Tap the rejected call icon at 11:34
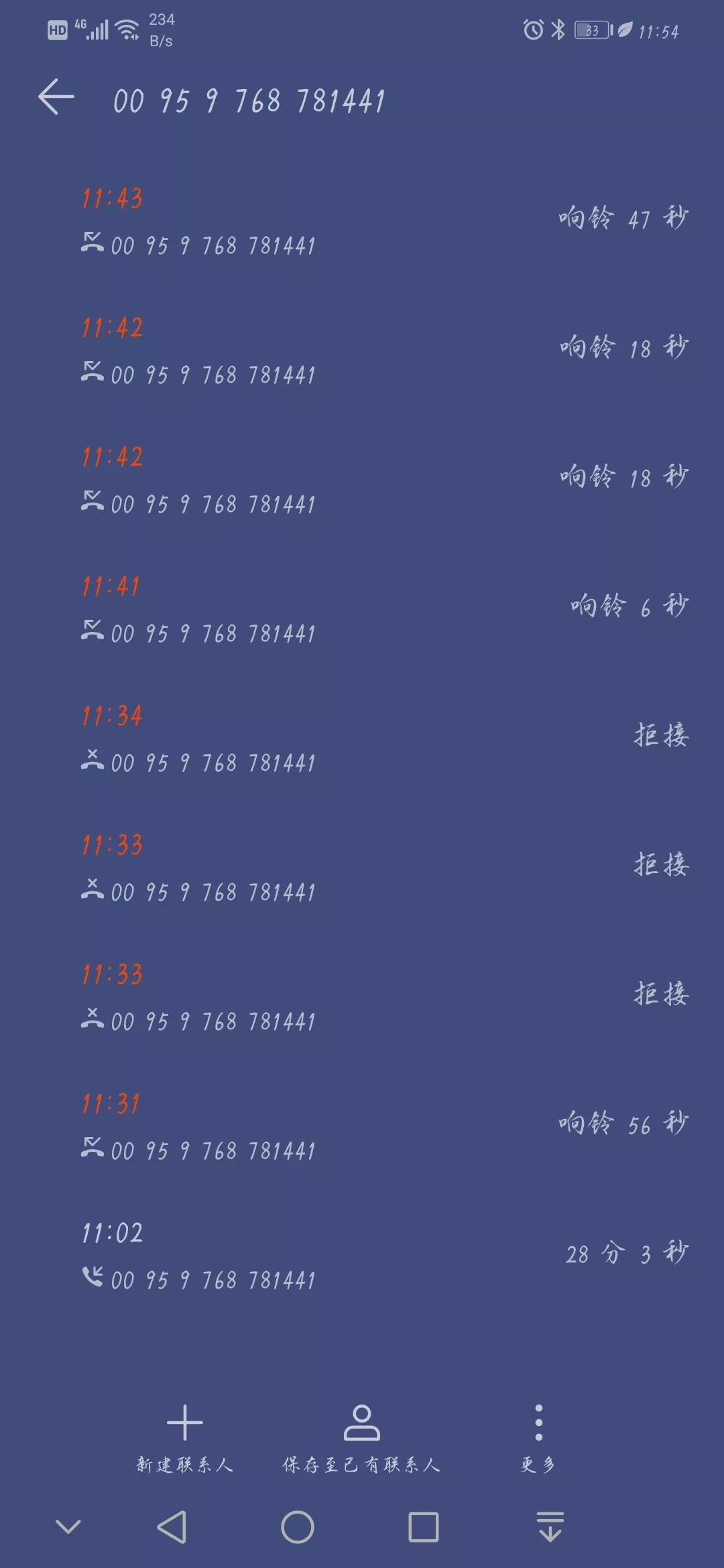724x1568 pixels. [x=92, y=761]
